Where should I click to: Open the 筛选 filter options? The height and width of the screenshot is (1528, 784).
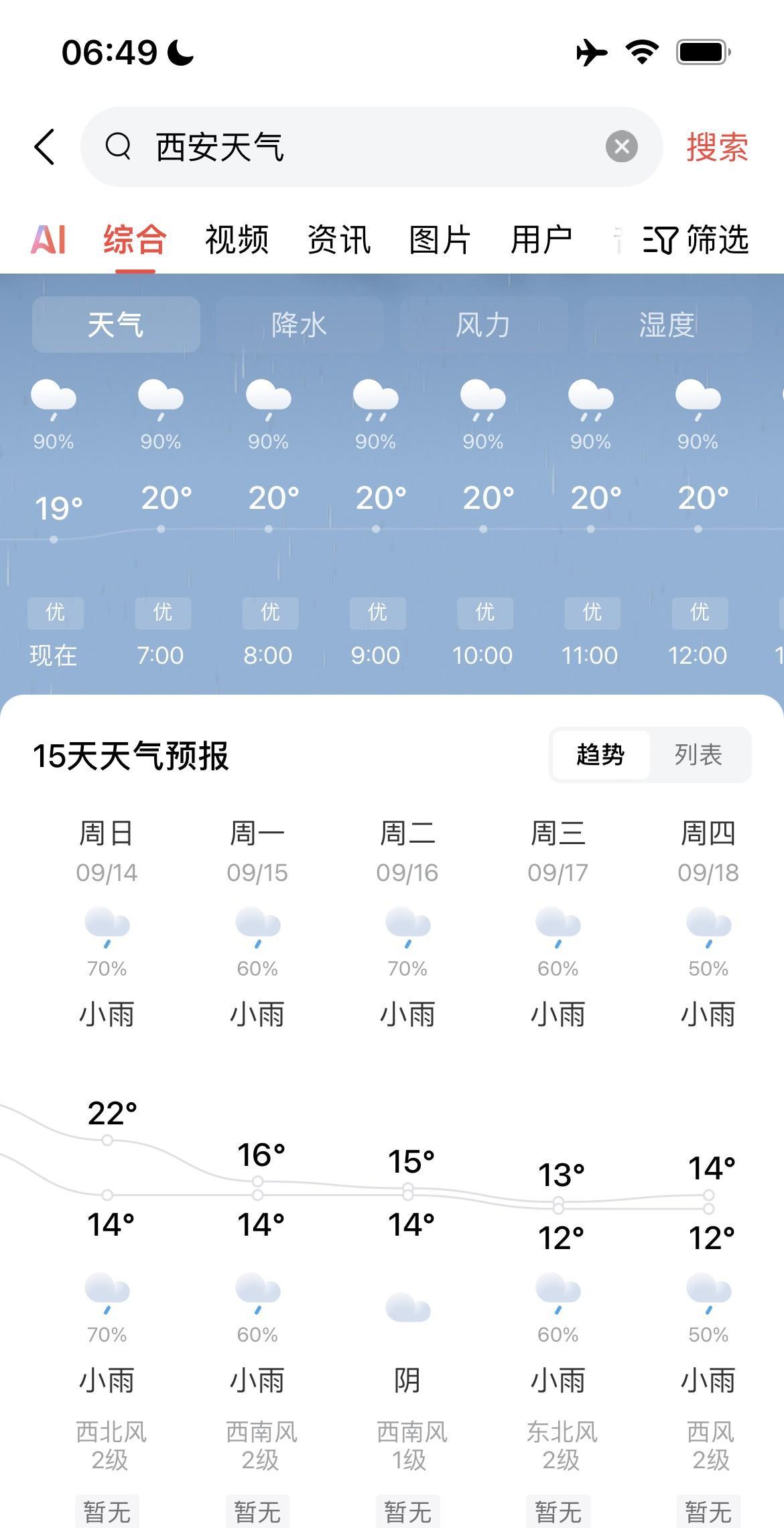tap(696, 239)
